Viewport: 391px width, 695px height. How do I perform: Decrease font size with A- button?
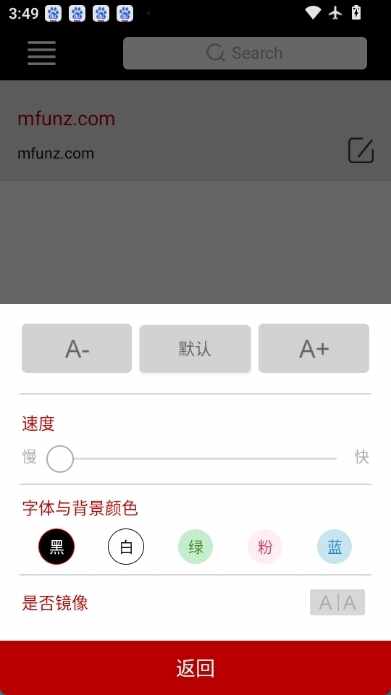pyautogui.click(x=77, y=348)
